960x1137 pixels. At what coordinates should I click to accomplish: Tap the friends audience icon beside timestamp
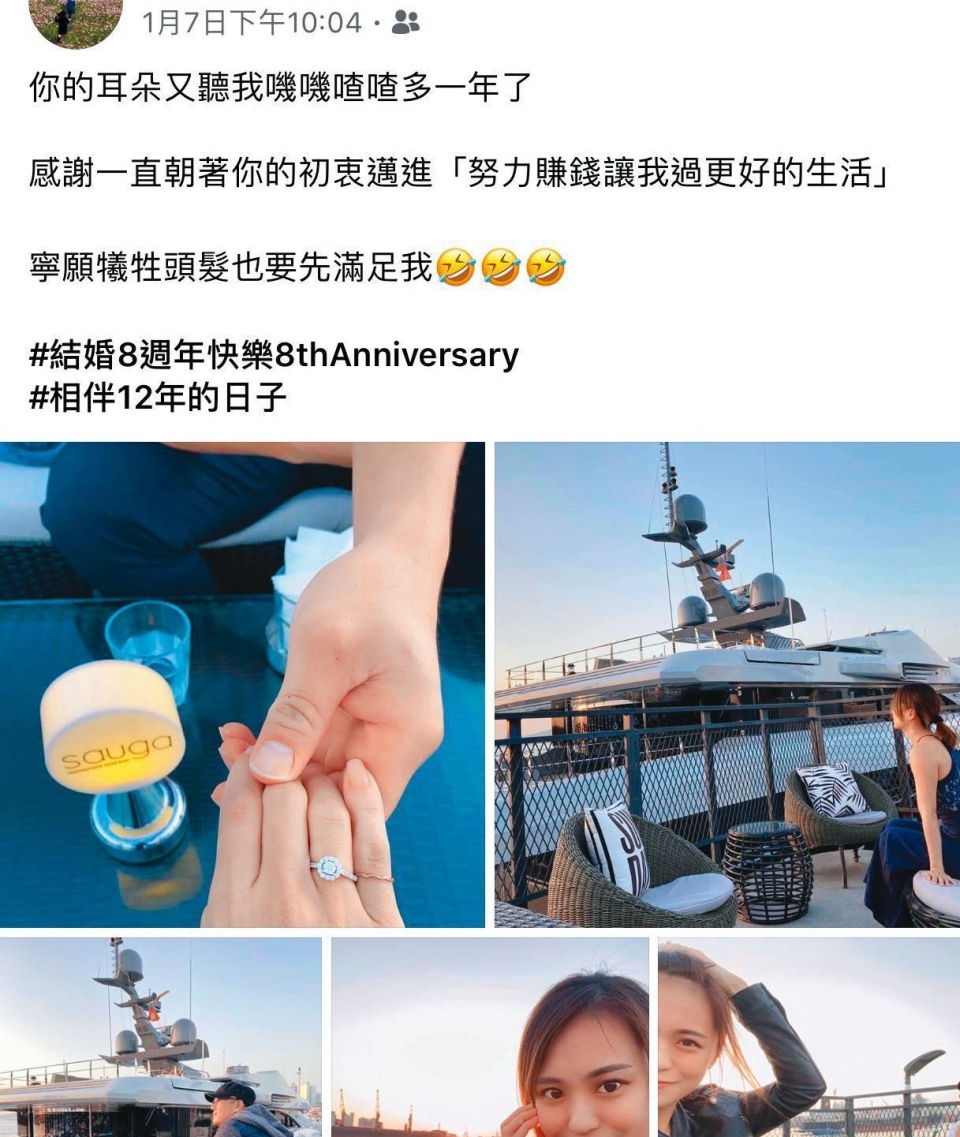(x=405, y=22)
